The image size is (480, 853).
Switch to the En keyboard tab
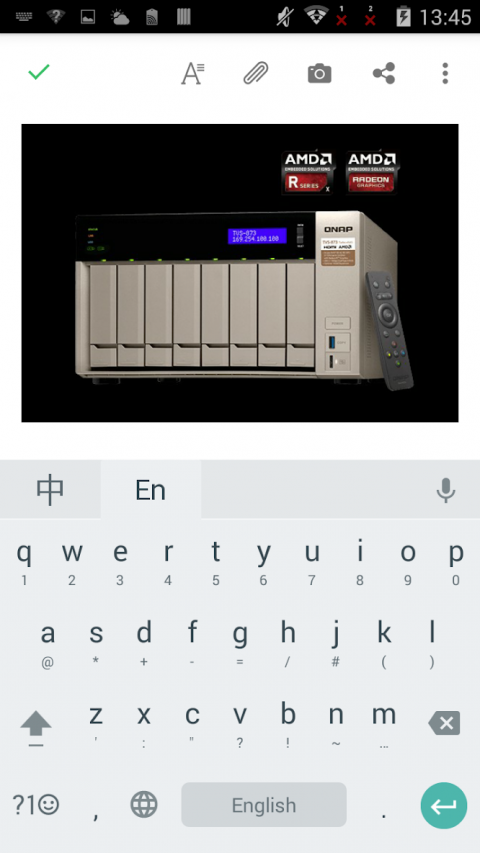coord(150,490)
